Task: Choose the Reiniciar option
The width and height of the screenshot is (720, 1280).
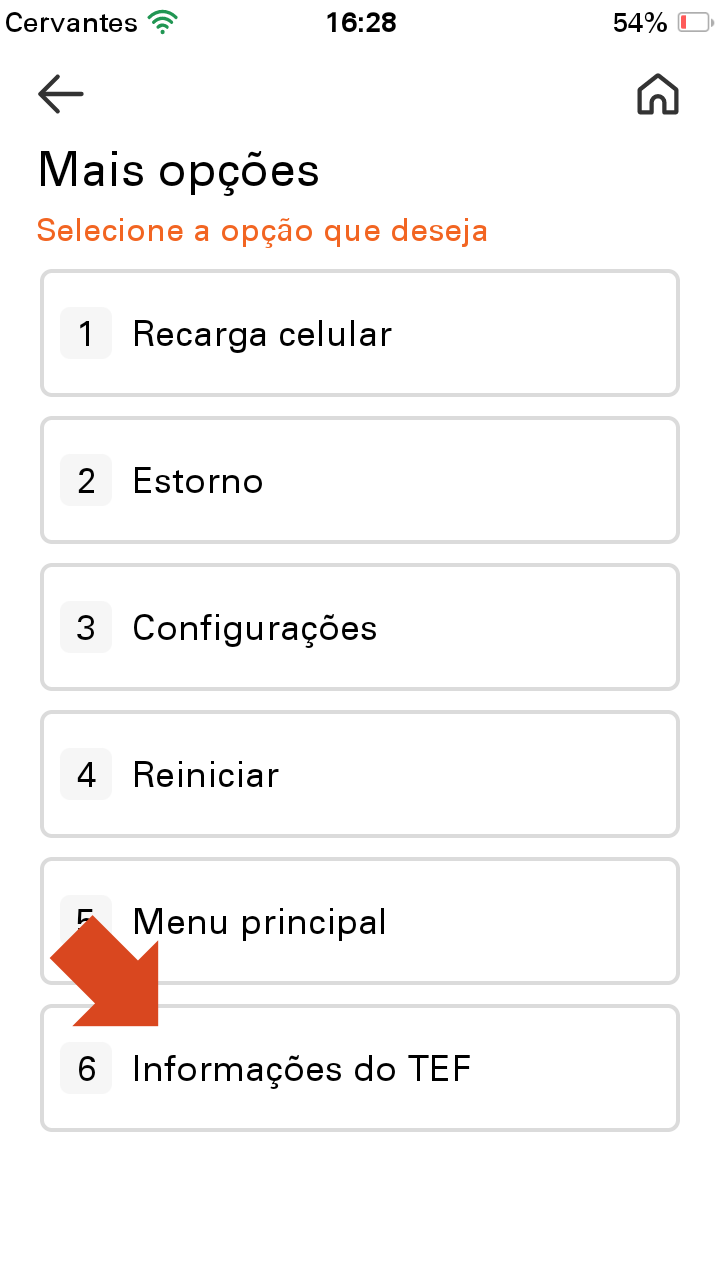Action: point(360,775)
